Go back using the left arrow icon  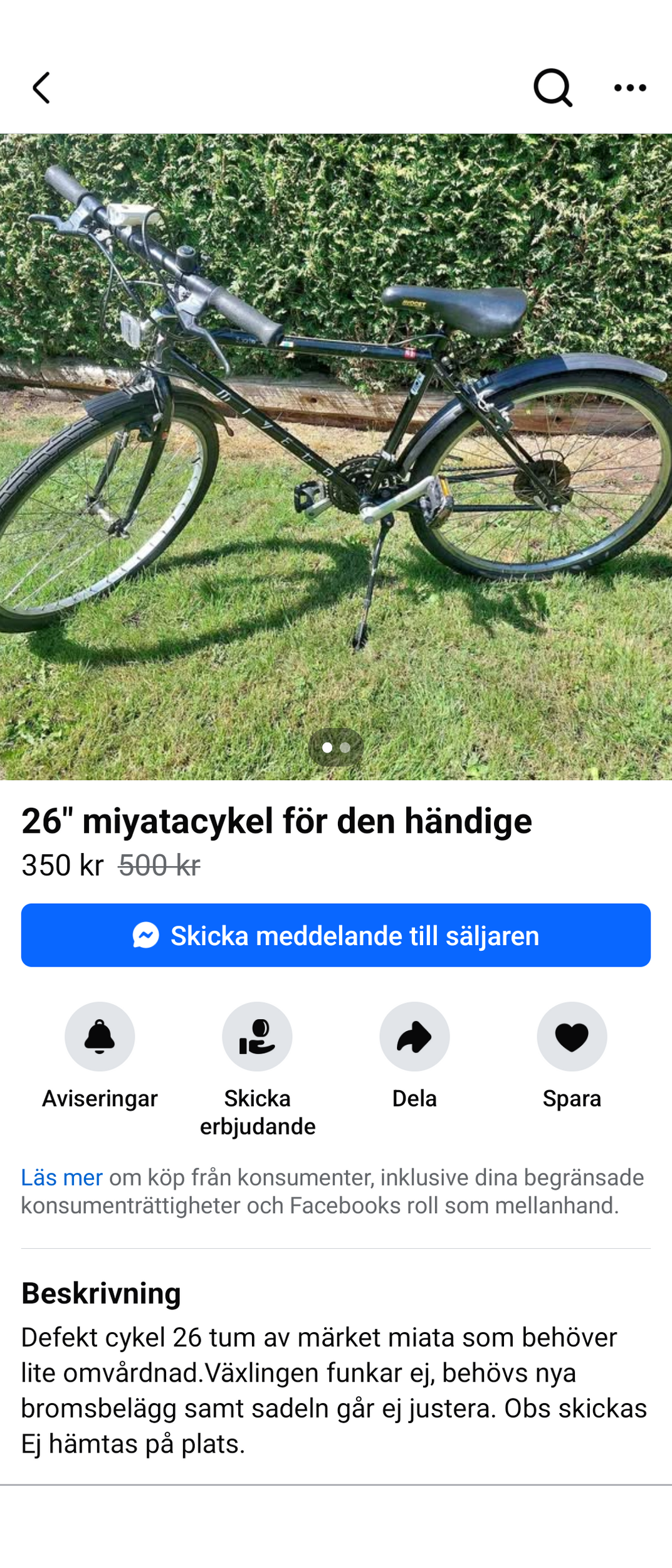click(41, 88)
